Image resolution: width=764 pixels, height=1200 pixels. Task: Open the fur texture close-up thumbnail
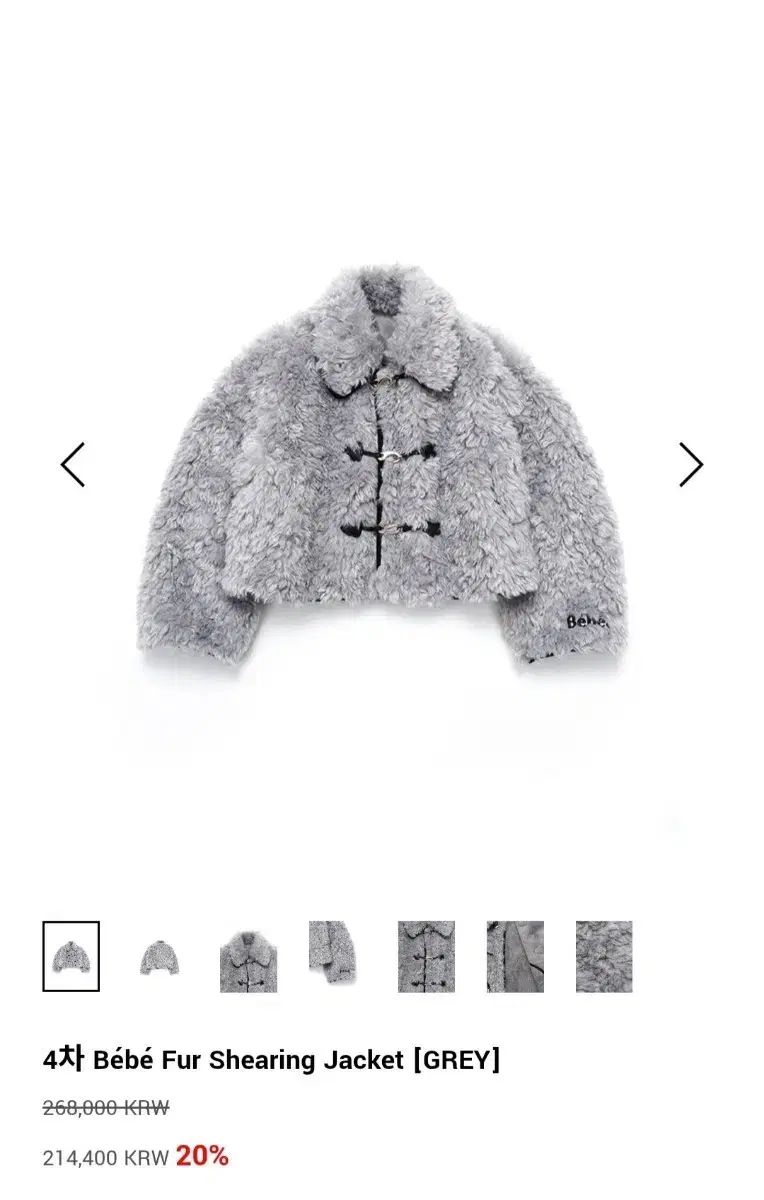click(604, 957)
